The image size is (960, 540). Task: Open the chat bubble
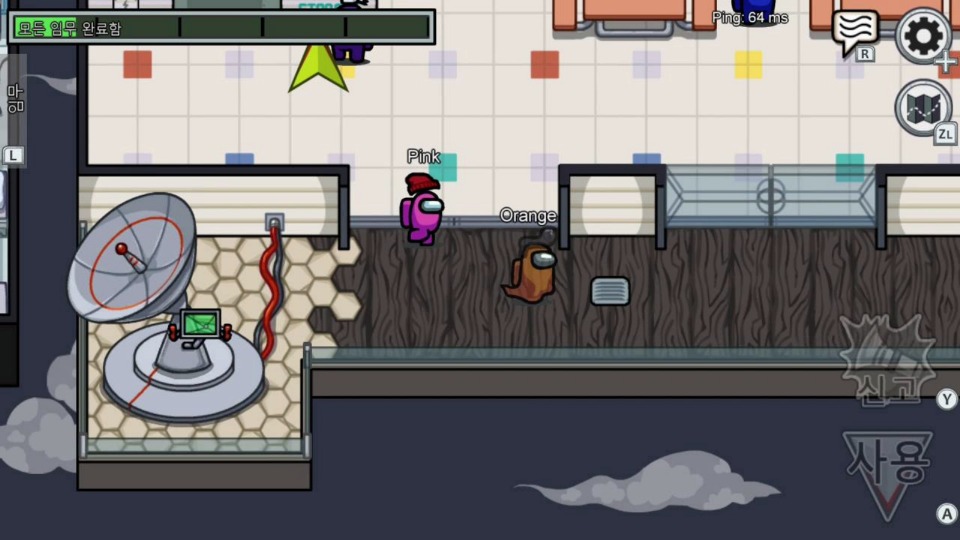855,31
